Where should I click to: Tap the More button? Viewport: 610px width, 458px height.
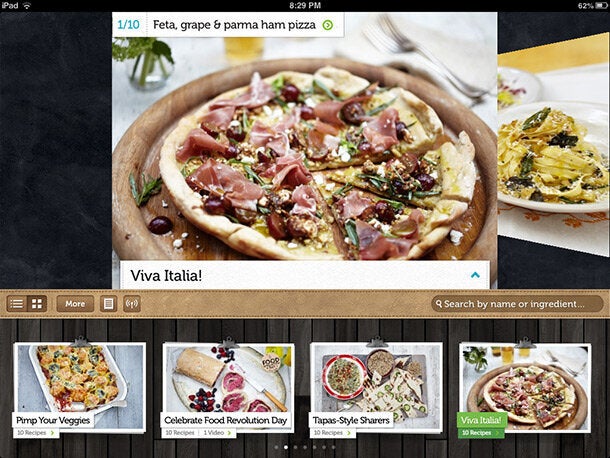coord(75,303)
